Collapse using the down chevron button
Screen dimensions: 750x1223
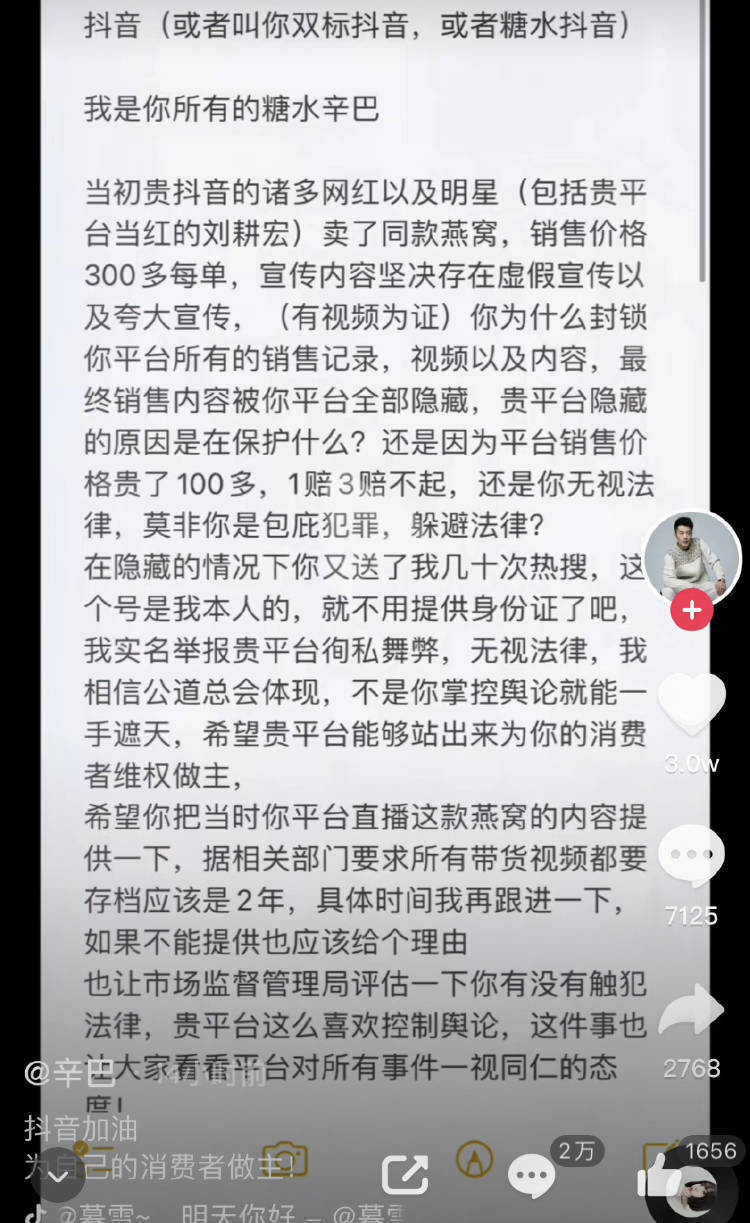click(56, 1176)
